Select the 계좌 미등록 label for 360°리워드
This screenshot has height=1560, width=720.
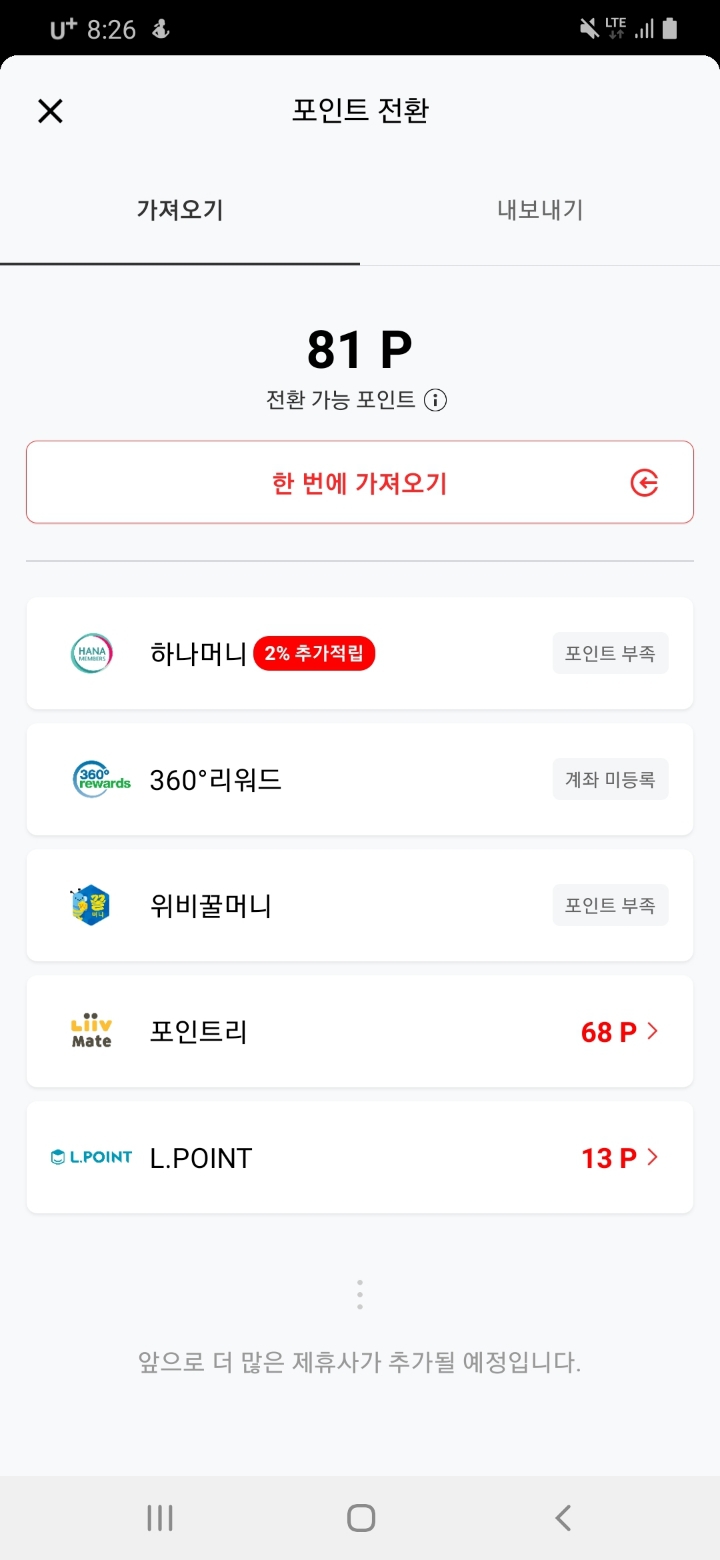610,779
